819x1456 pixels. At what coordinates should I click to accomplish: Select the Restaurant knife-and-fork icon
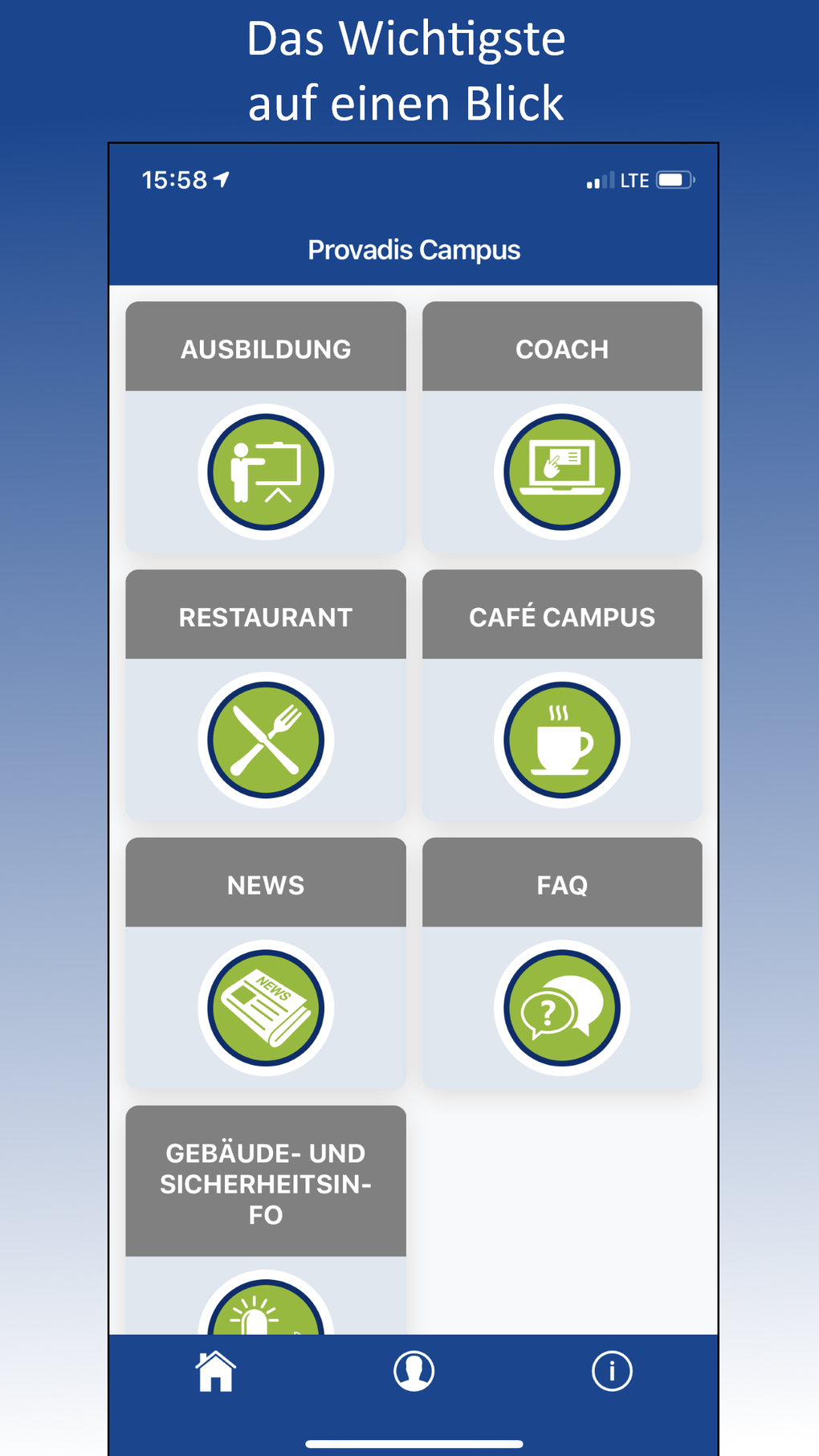(x=265, y=739)
